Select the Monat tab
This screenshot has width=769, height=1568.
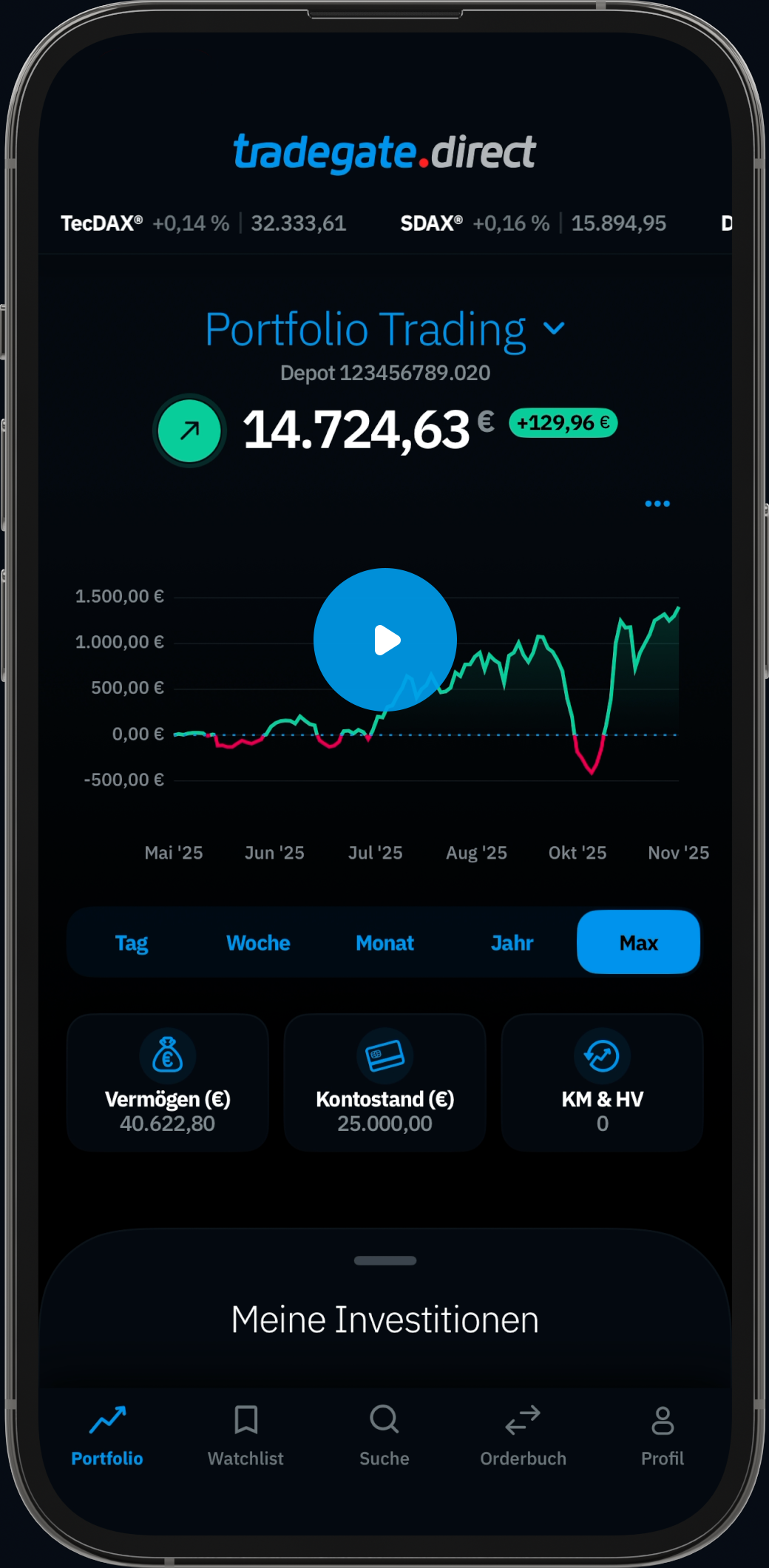(384, 942)
